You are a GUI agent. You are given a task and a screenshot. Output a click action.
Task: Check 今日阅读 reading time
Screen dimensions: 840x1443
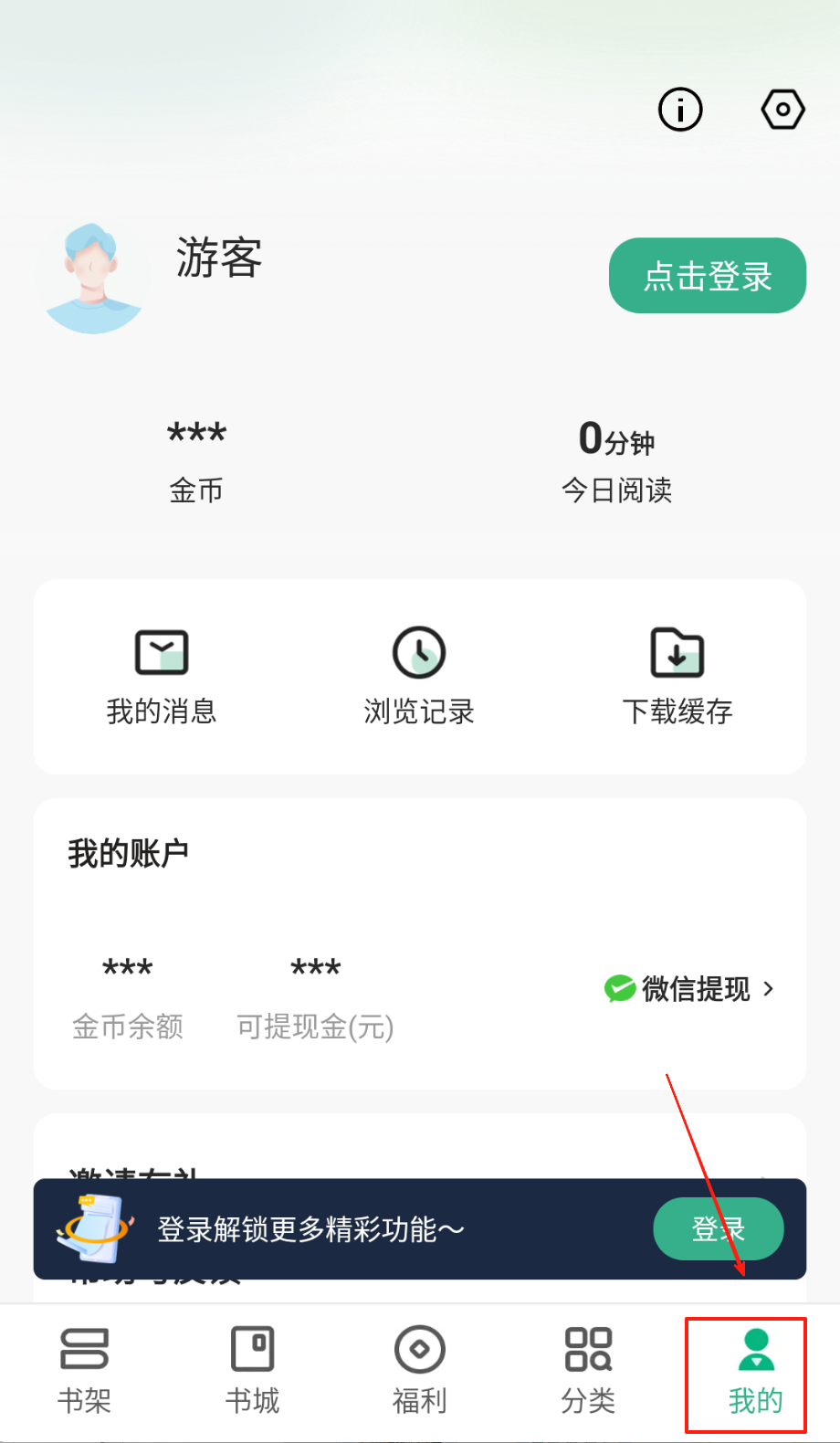616,461
